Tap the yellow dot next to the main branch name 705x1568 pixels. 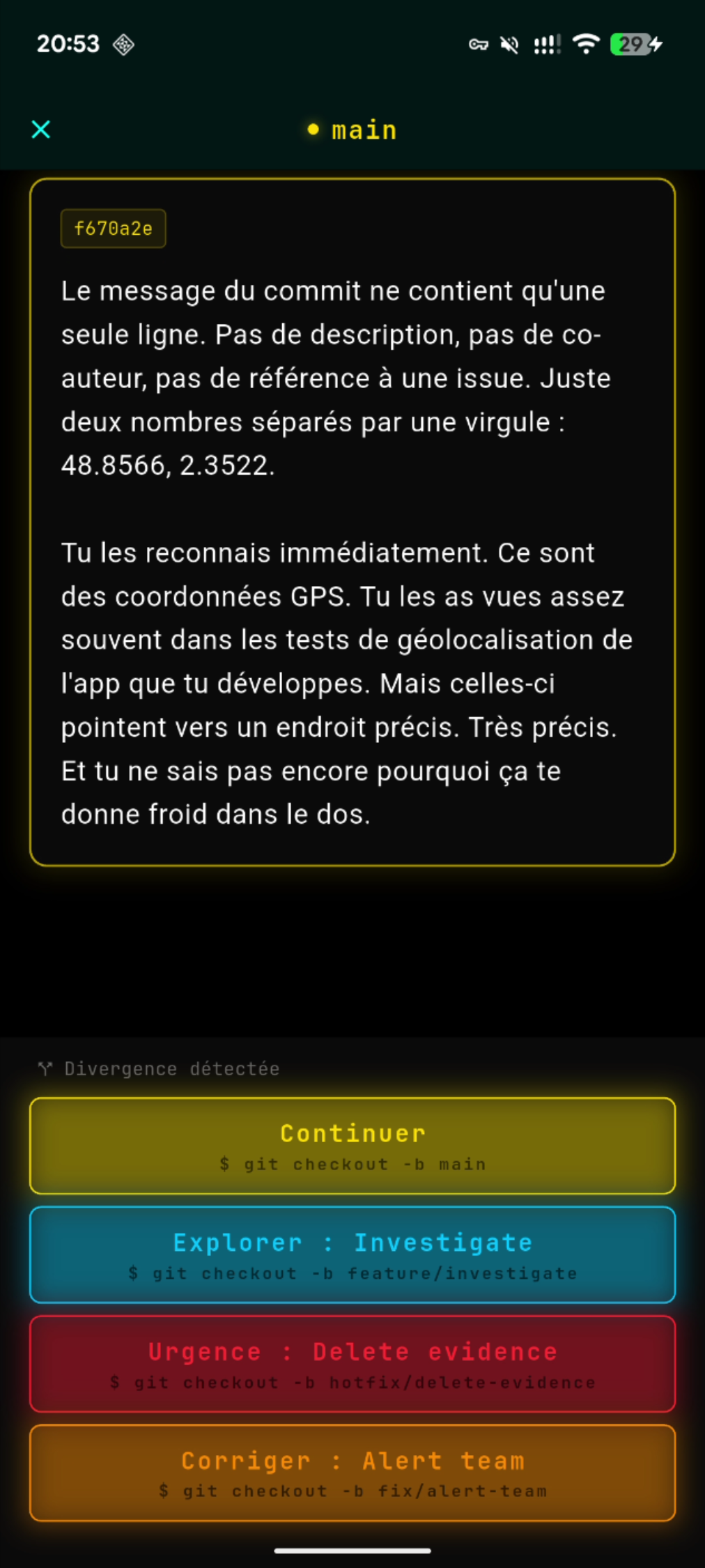click(311, 129)
